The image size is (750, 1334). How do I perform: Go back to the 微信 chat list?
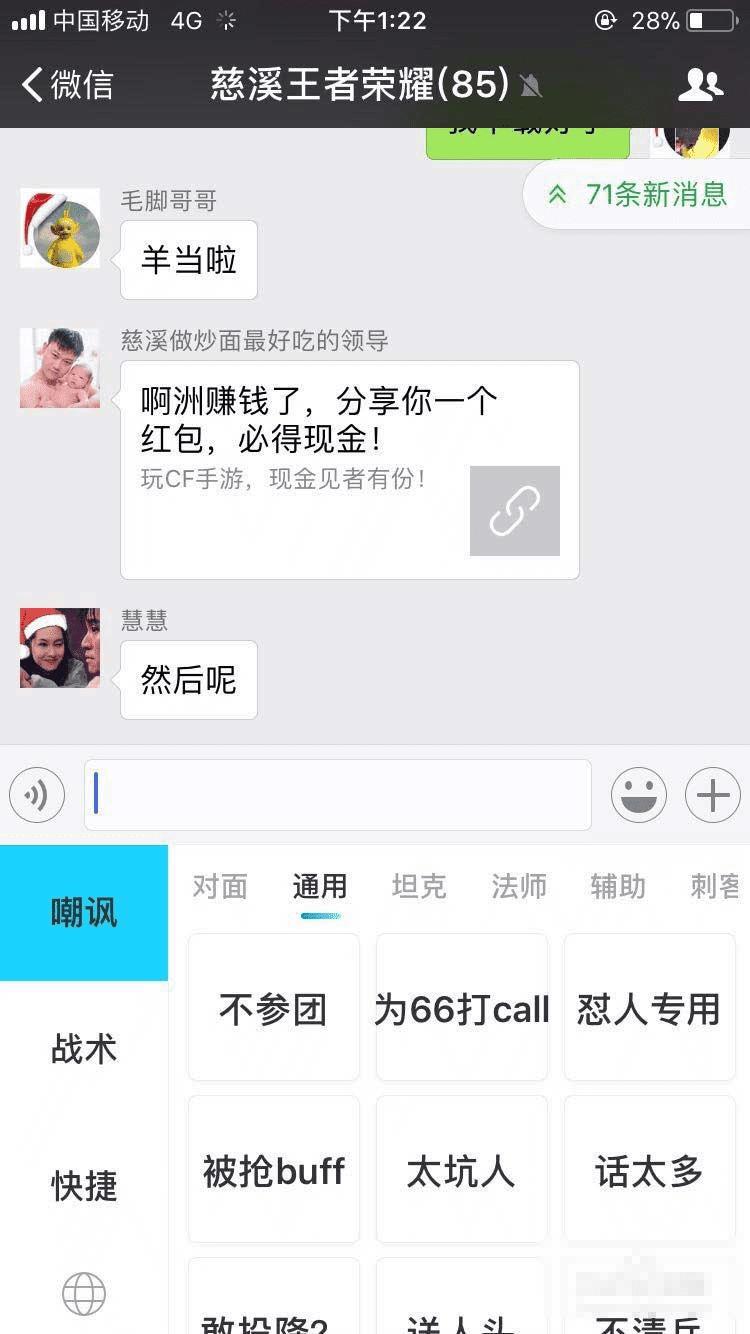66,85
